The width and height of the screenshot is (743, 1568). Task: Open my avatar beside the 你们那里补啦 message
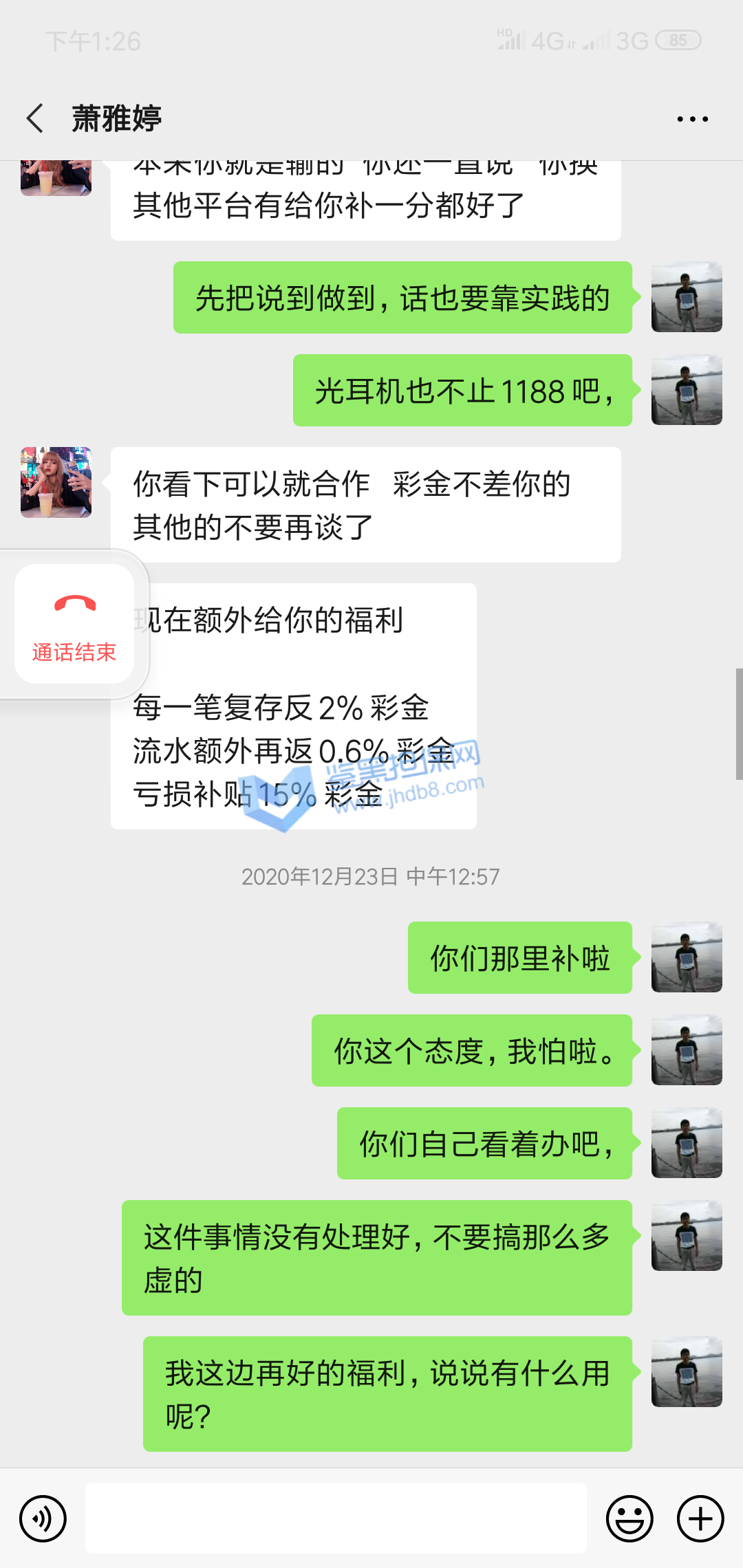click(x=687, y=957)
